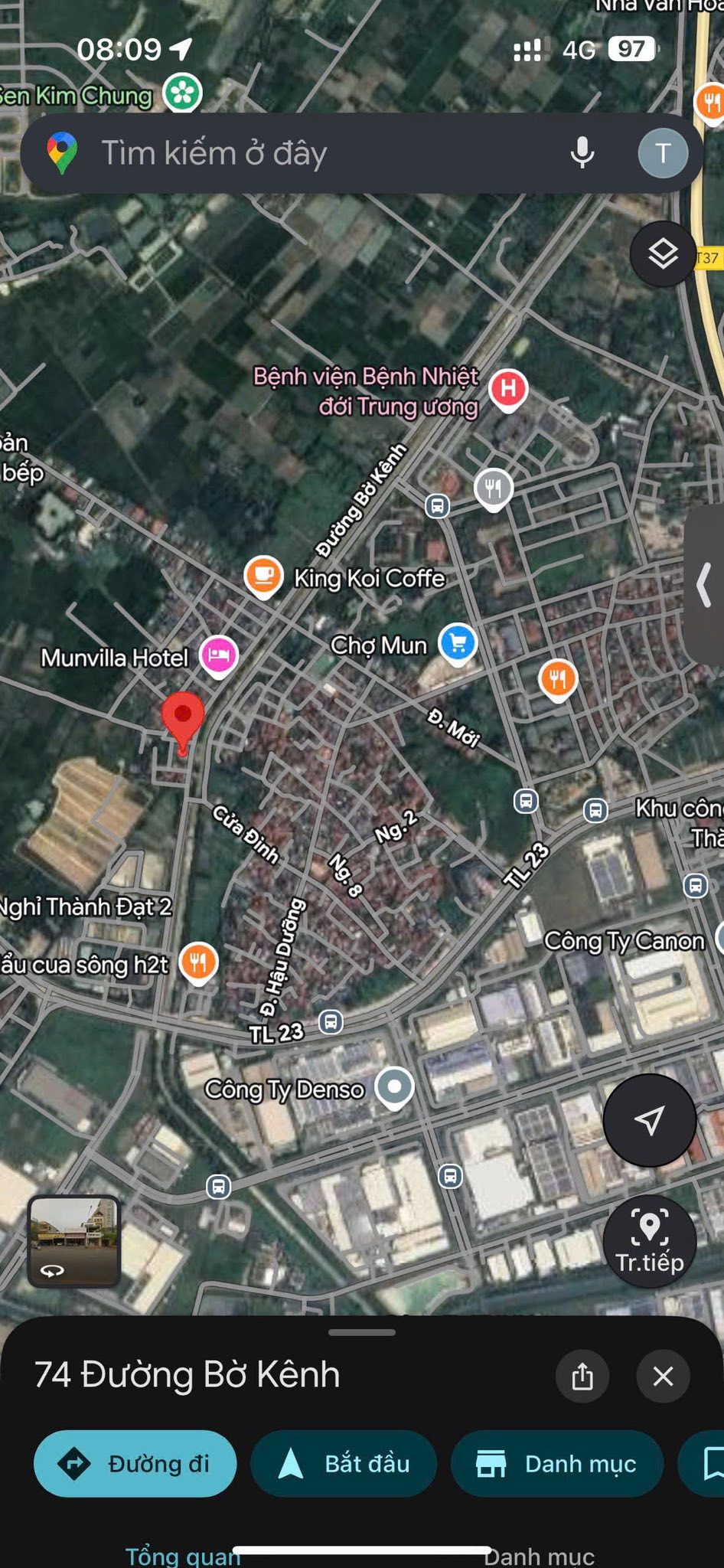724x1568 pixels.
Task: Open Bệnh viện Bệnh Nhiệt đới Trung ương pin
Action: [508, 389]
